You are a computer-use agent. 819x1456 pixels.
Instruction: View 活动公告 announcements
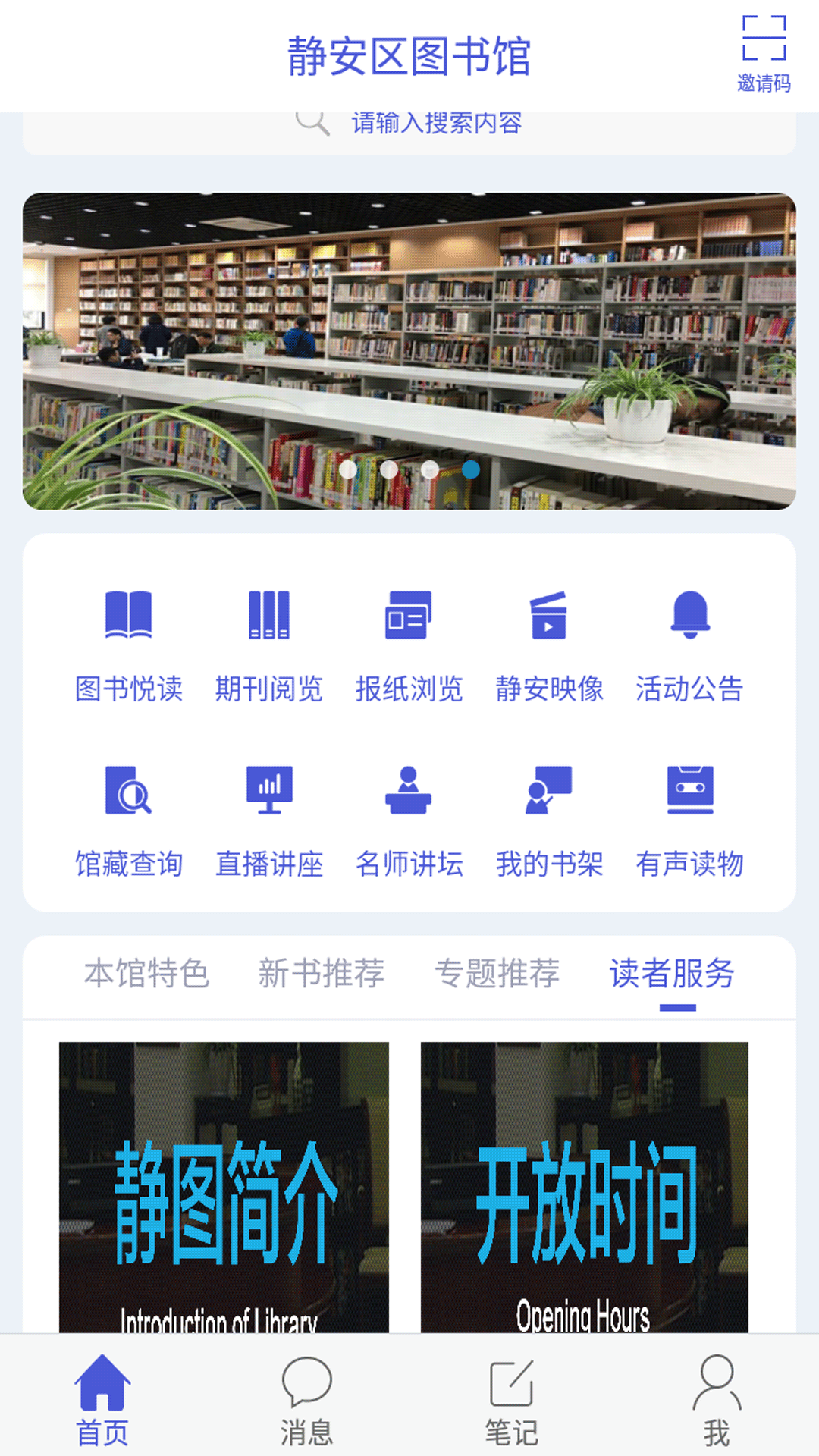coord(689,645)
